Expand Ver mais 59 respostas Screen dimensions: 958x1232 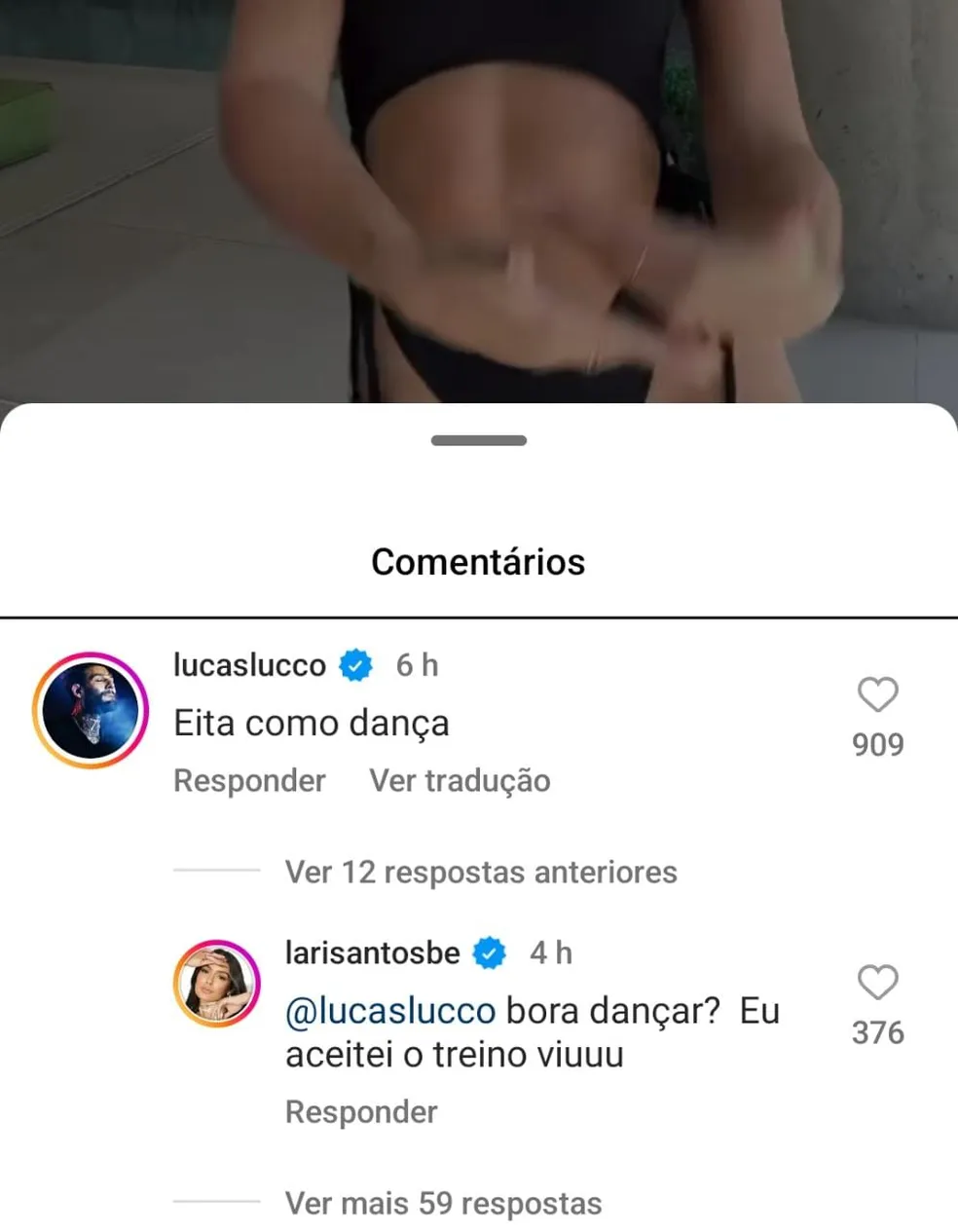point(443,1204)
